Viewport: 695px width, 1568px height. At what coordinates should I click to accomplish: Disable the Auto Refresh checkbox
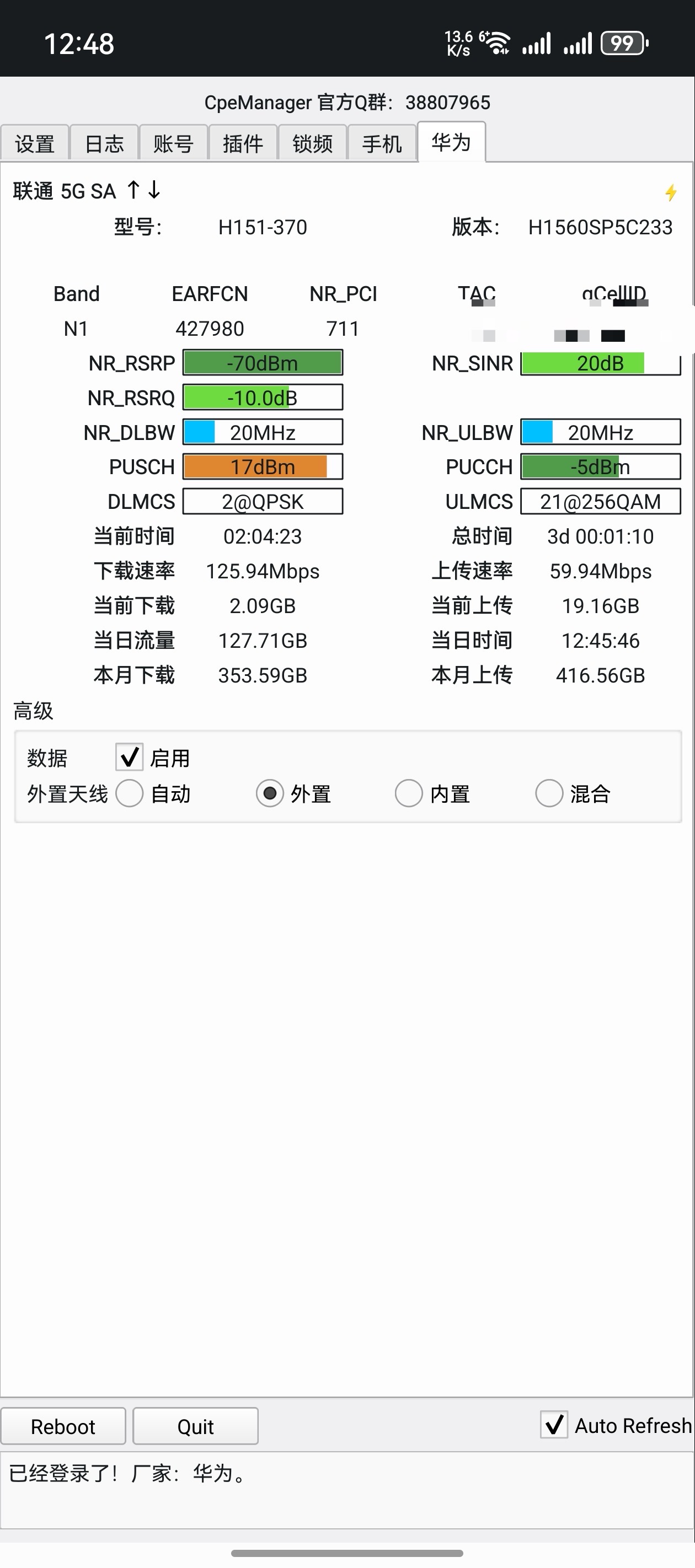(554, 1426)
